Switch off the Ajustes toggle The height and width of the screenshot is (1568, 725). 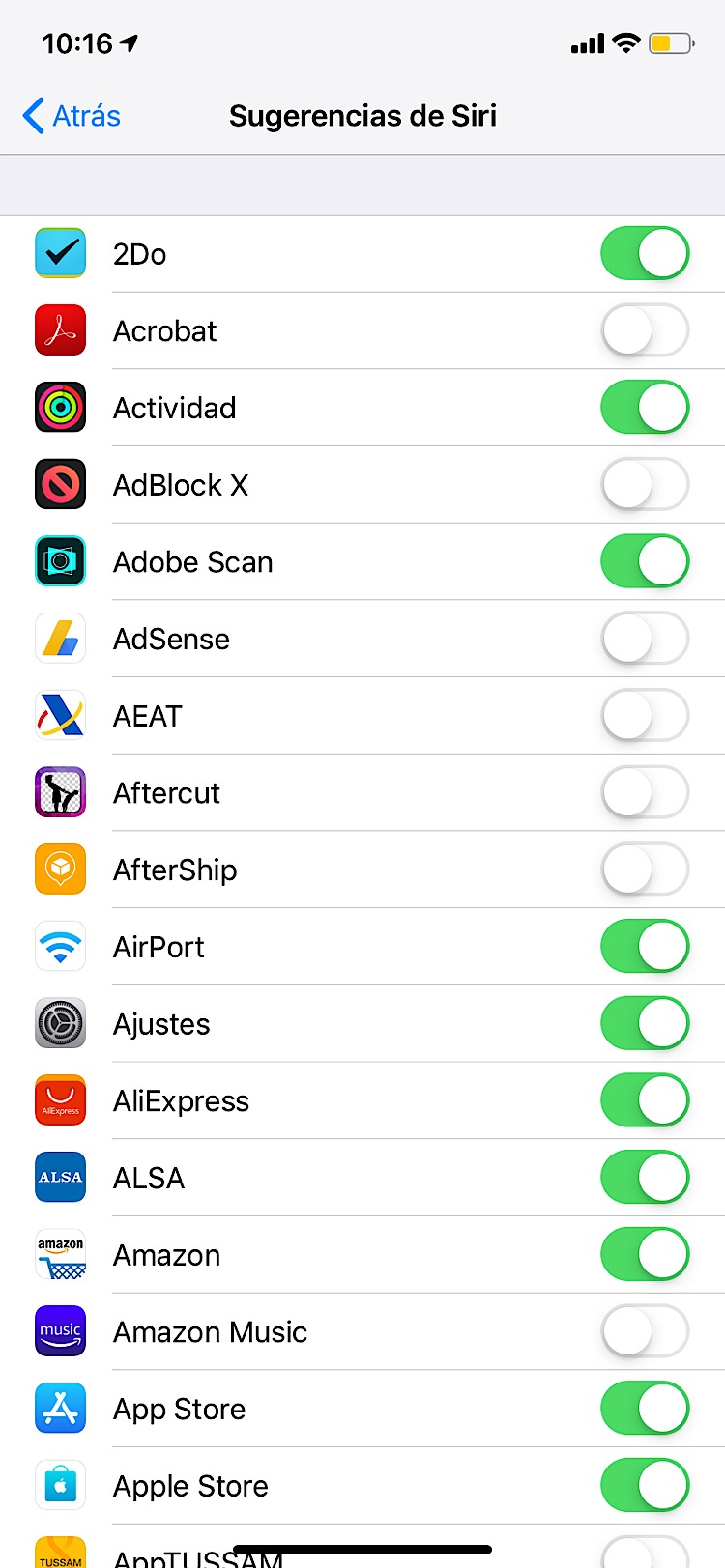pyautogui.click(x=645, y=1023)
